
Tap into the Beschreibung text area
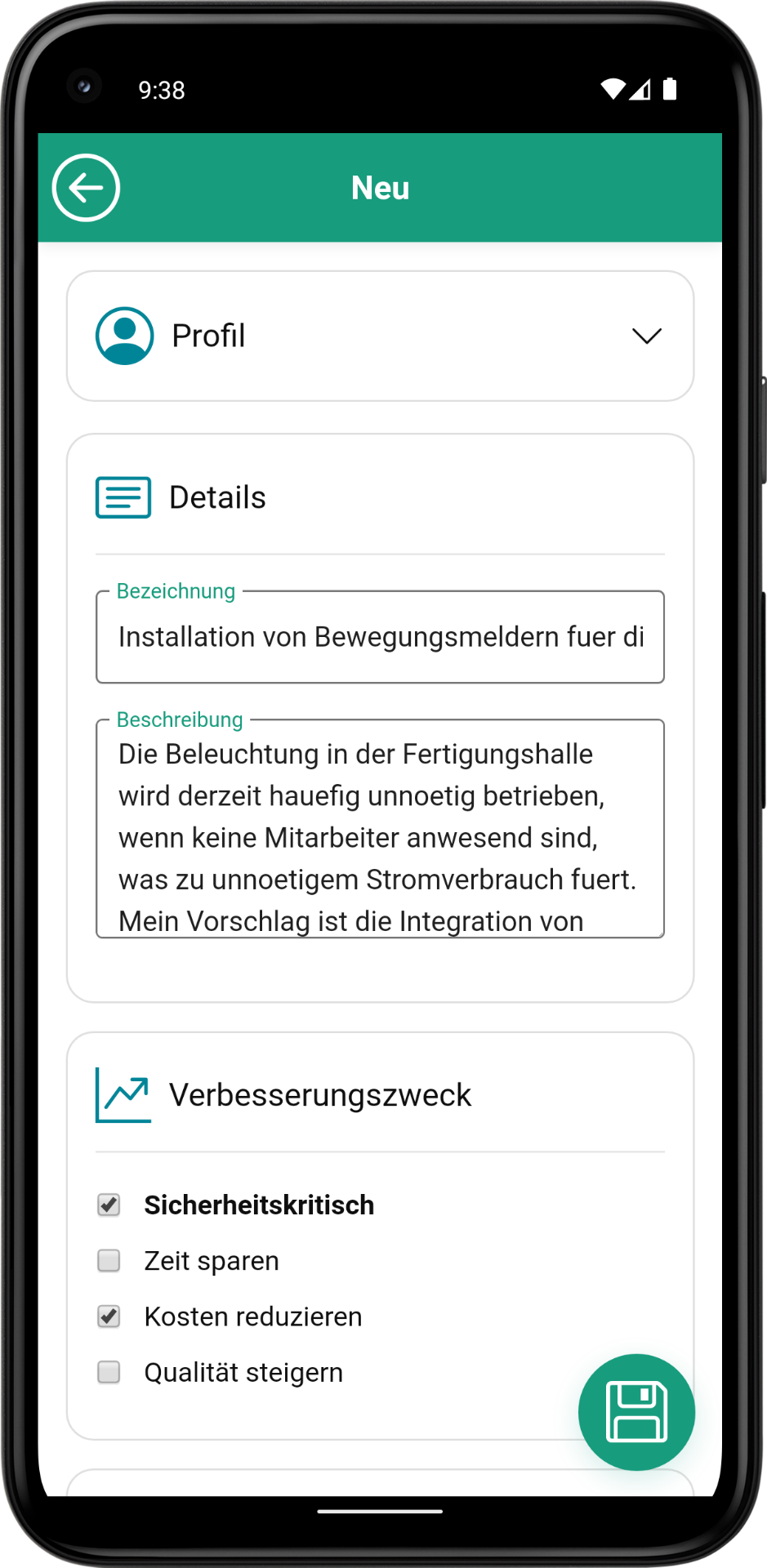click(x=380, y=829)
